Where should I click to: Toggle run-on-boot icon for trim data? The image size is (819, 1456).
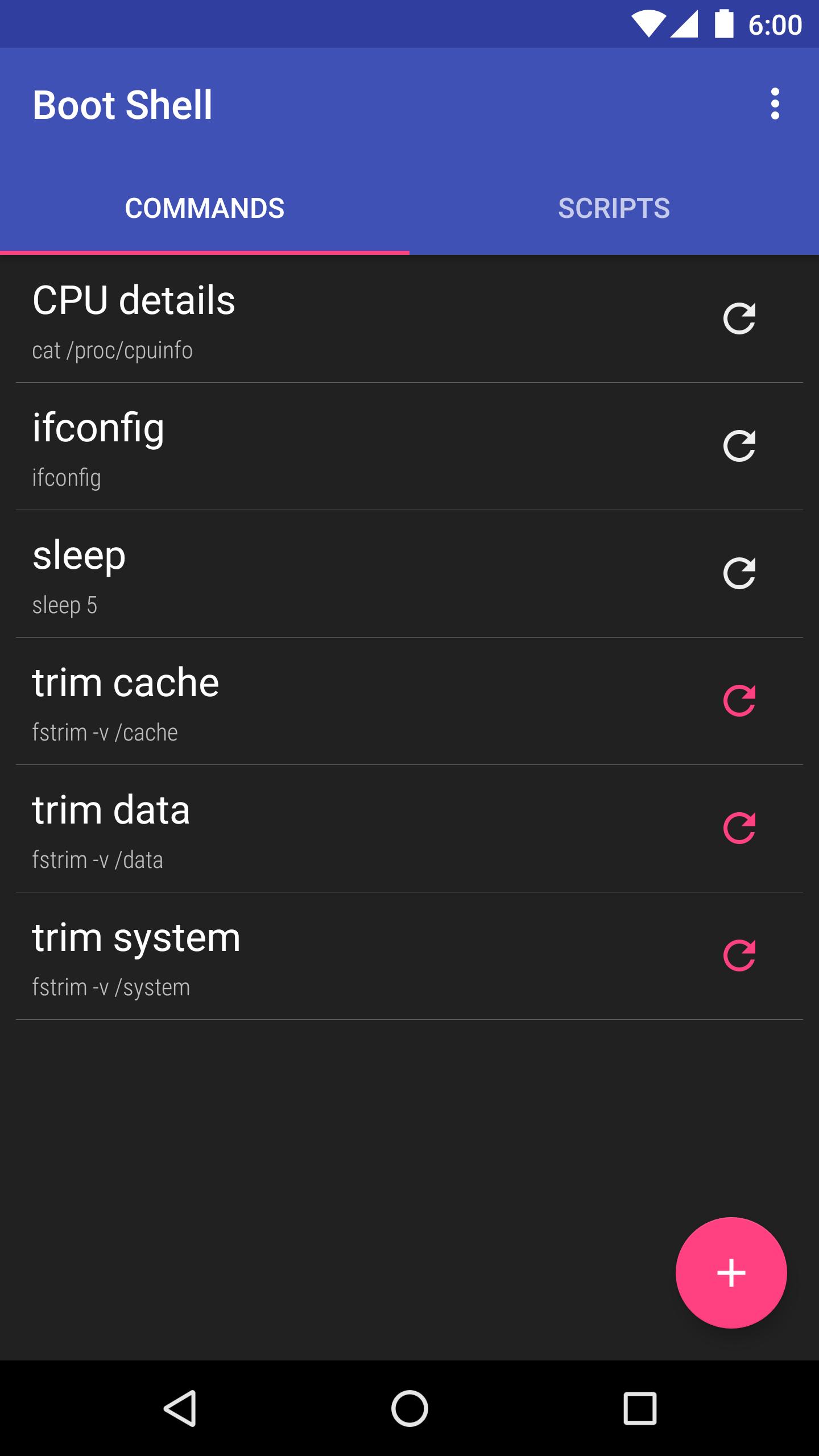pos(739,828)
